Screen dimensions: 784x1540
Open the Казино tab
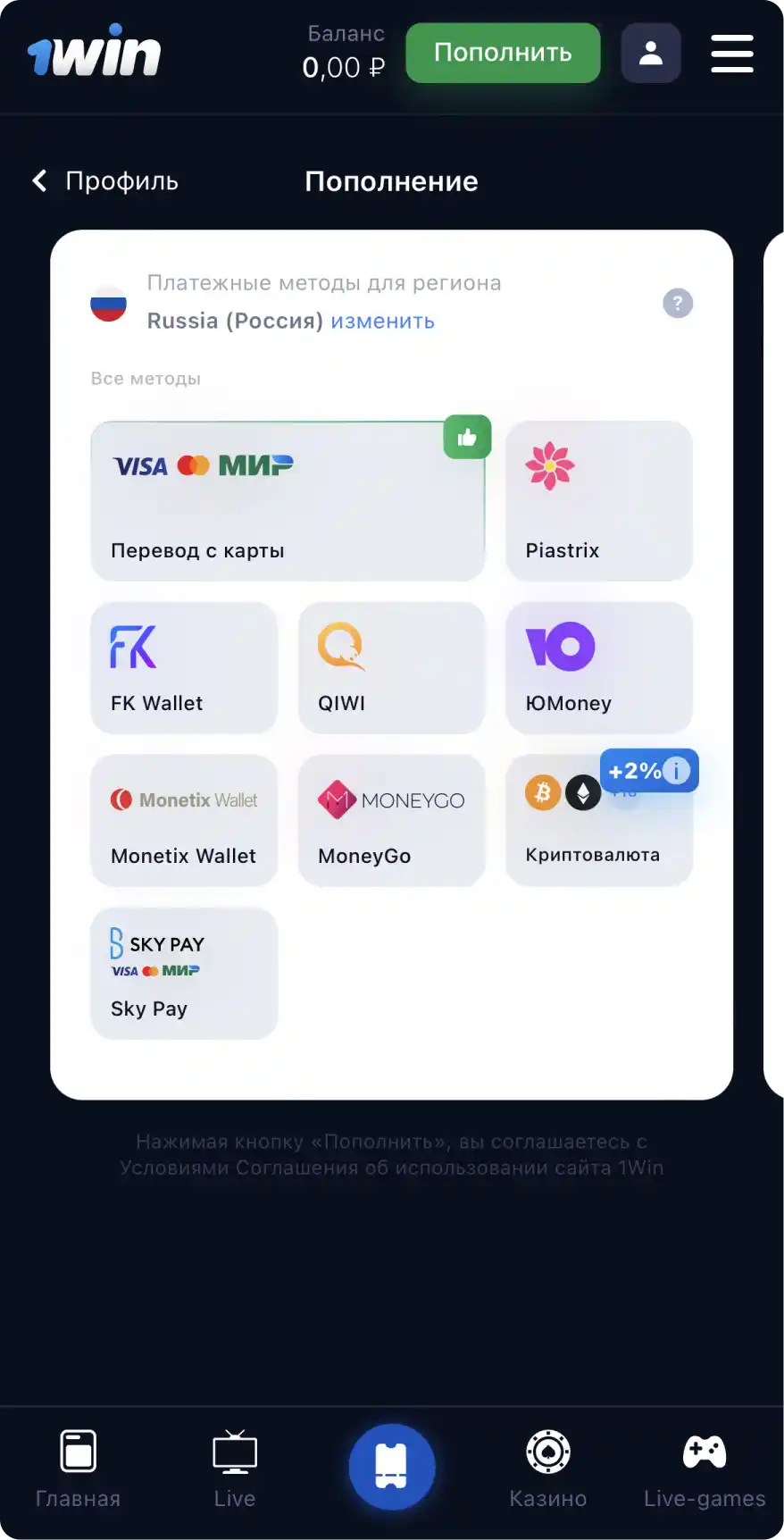tap(548, 1468)
